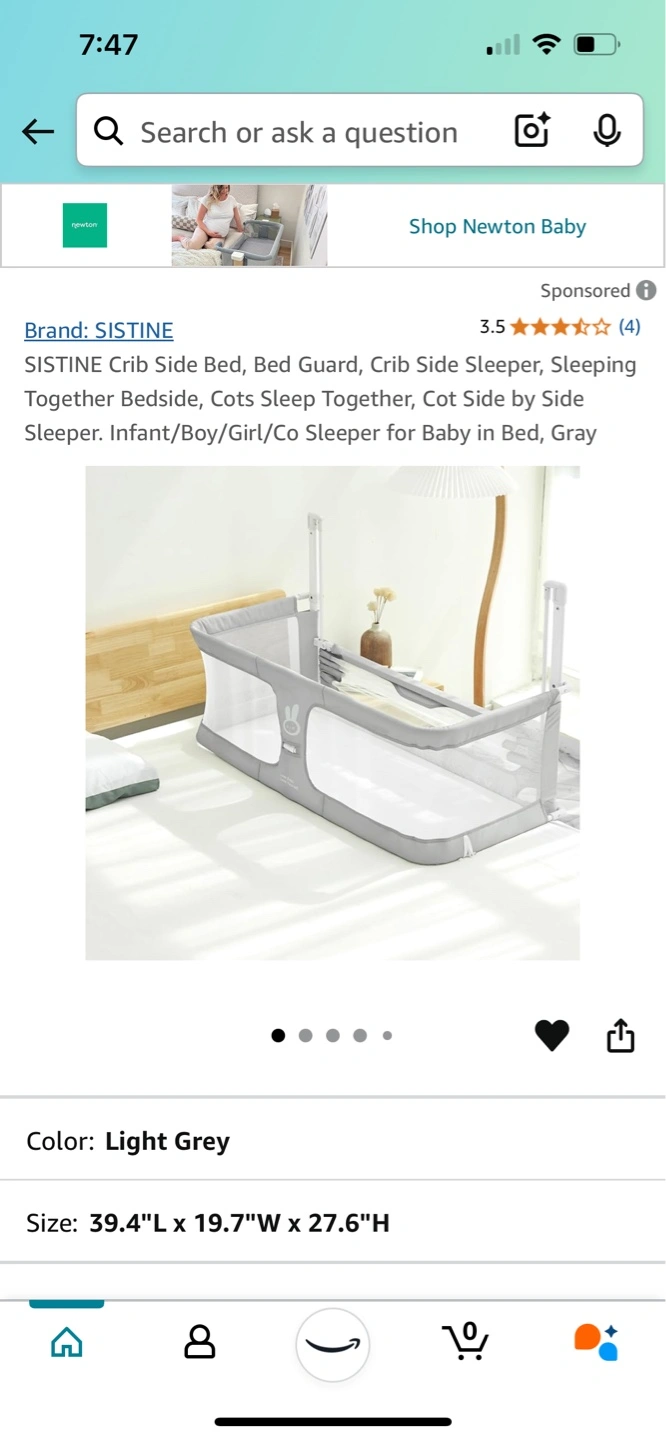The image size is (666, 1440).
Task: Tap the search or ask a question field
Action: (299, 132)
